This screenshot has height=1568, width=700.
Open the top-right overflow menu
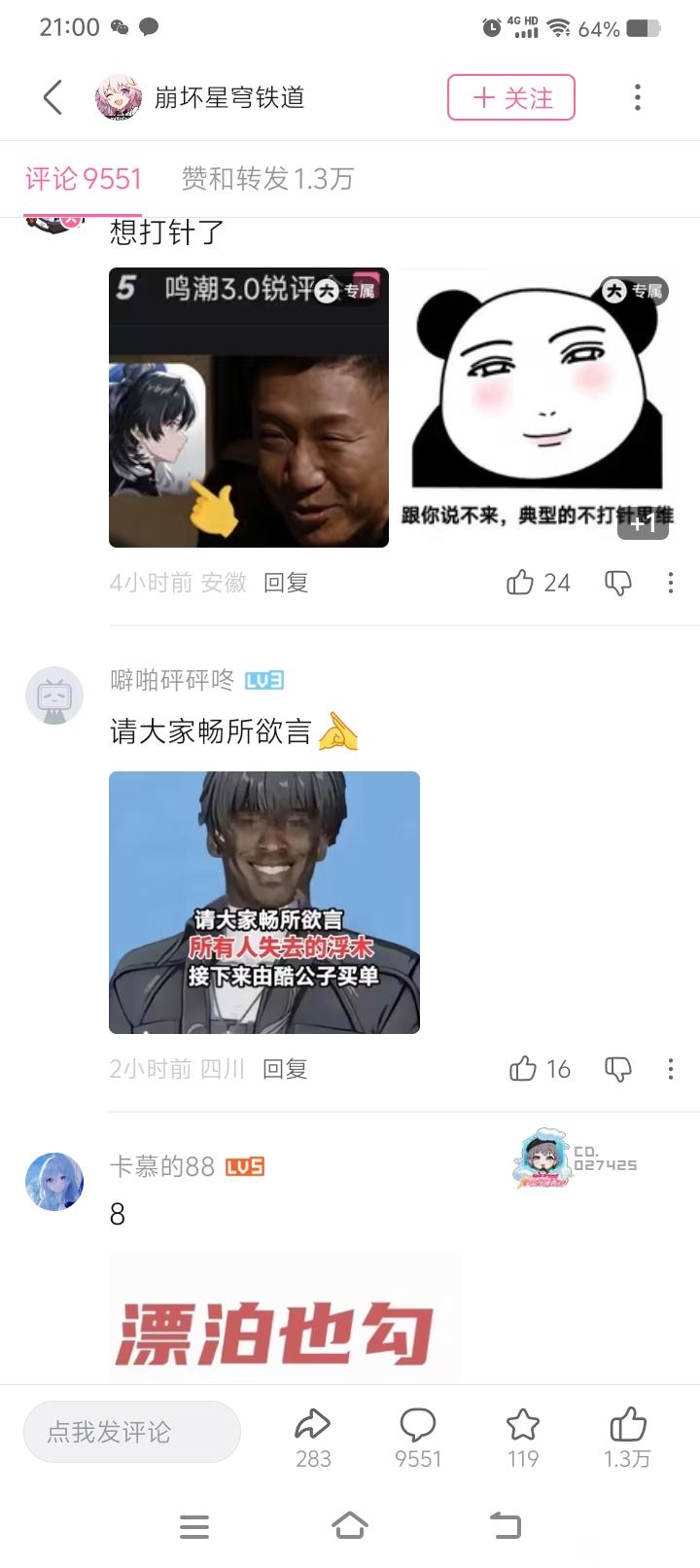click(x=637, y=97)
